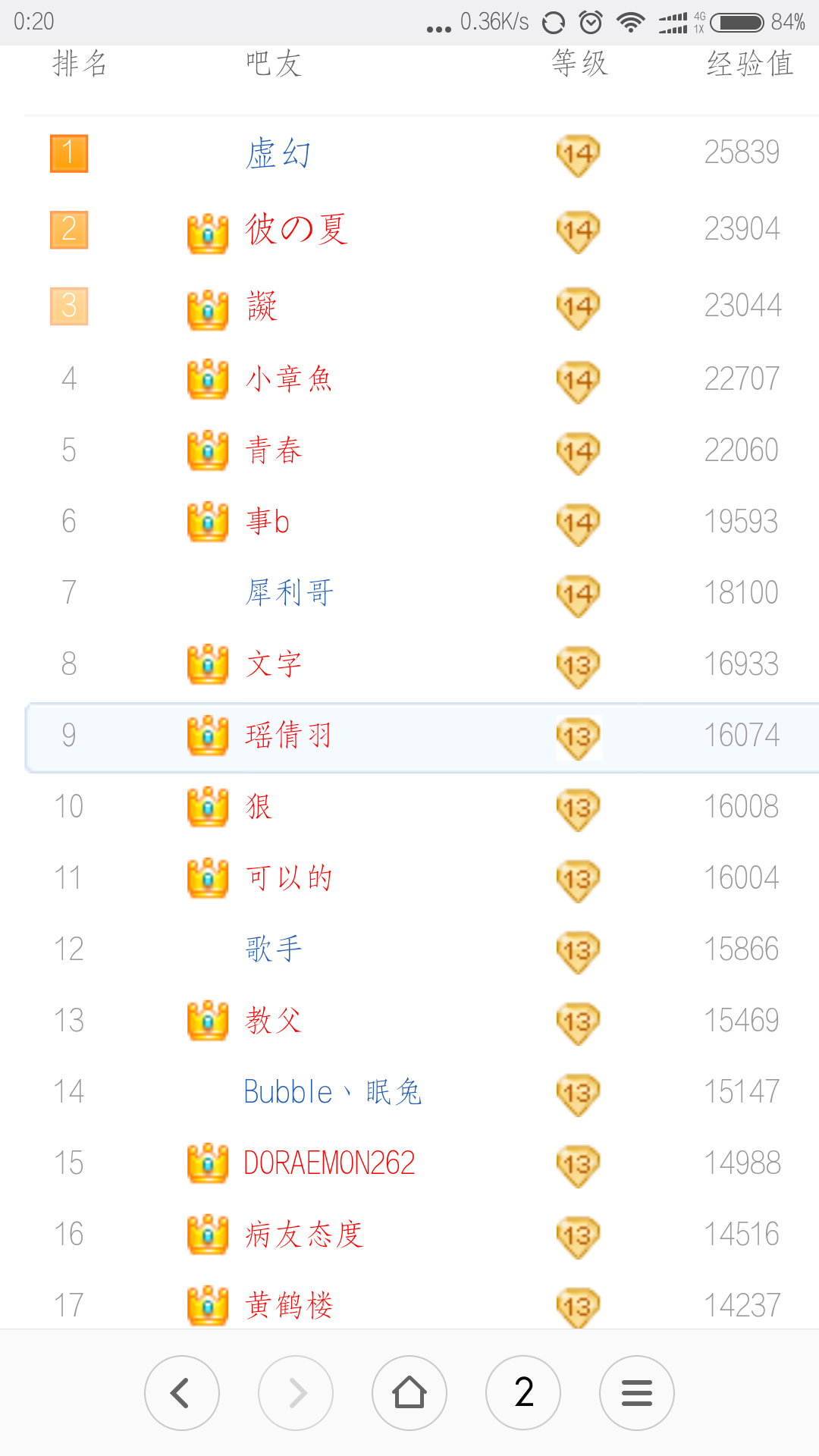
Task: Open the profile of 可以的
Action: pos(289,878)
